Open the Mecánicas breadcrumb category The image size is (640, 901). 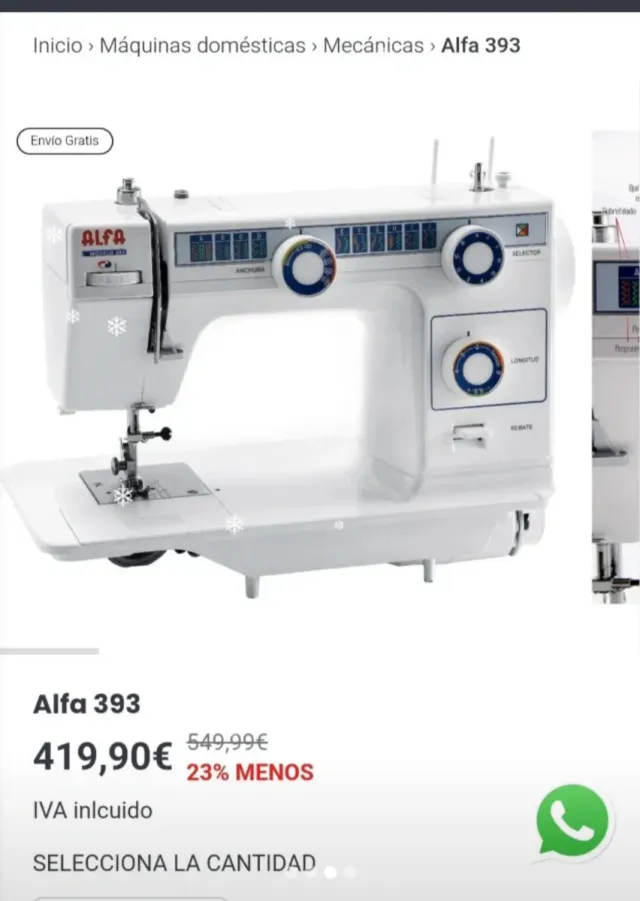[x=373, y=45]
